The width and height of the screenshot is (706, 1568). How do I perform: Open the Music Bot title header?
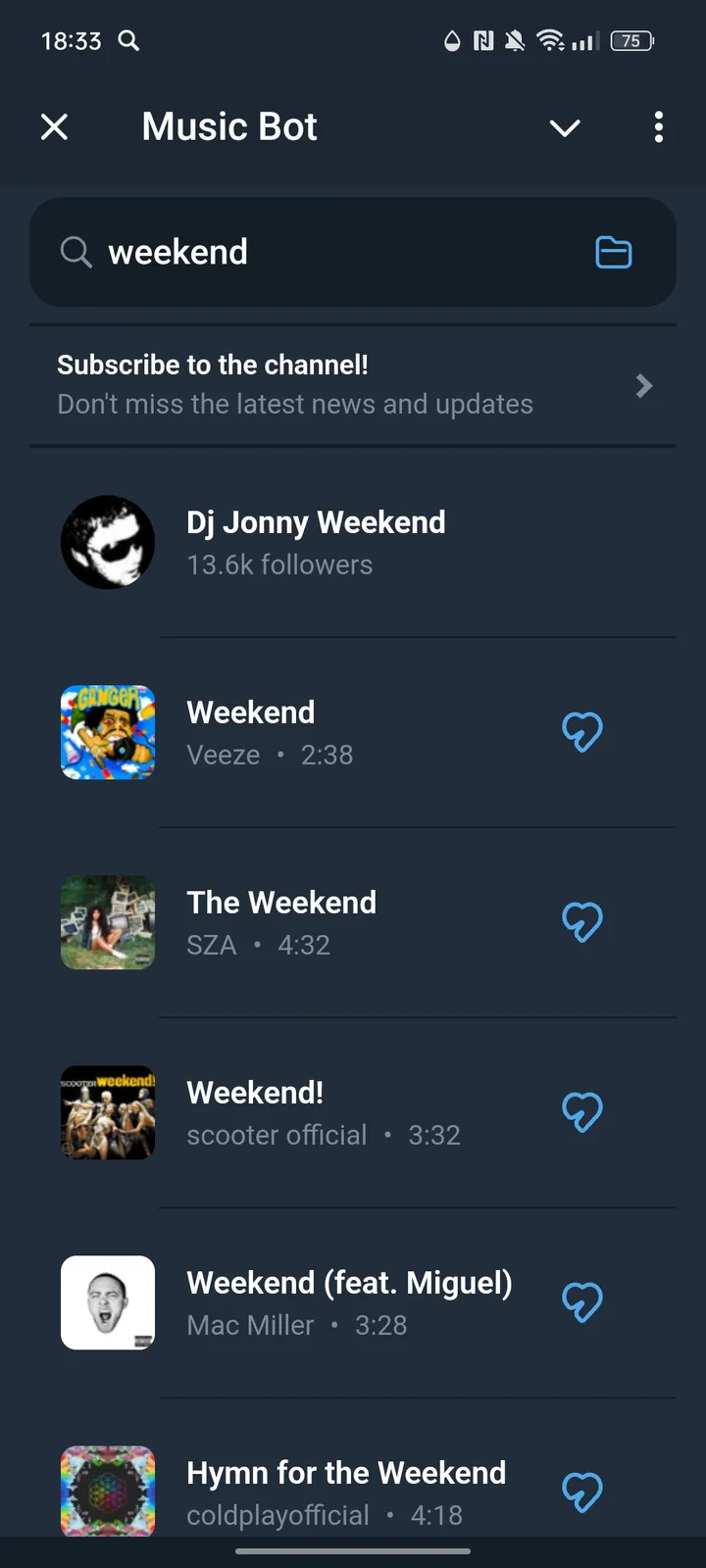[228, 125]
